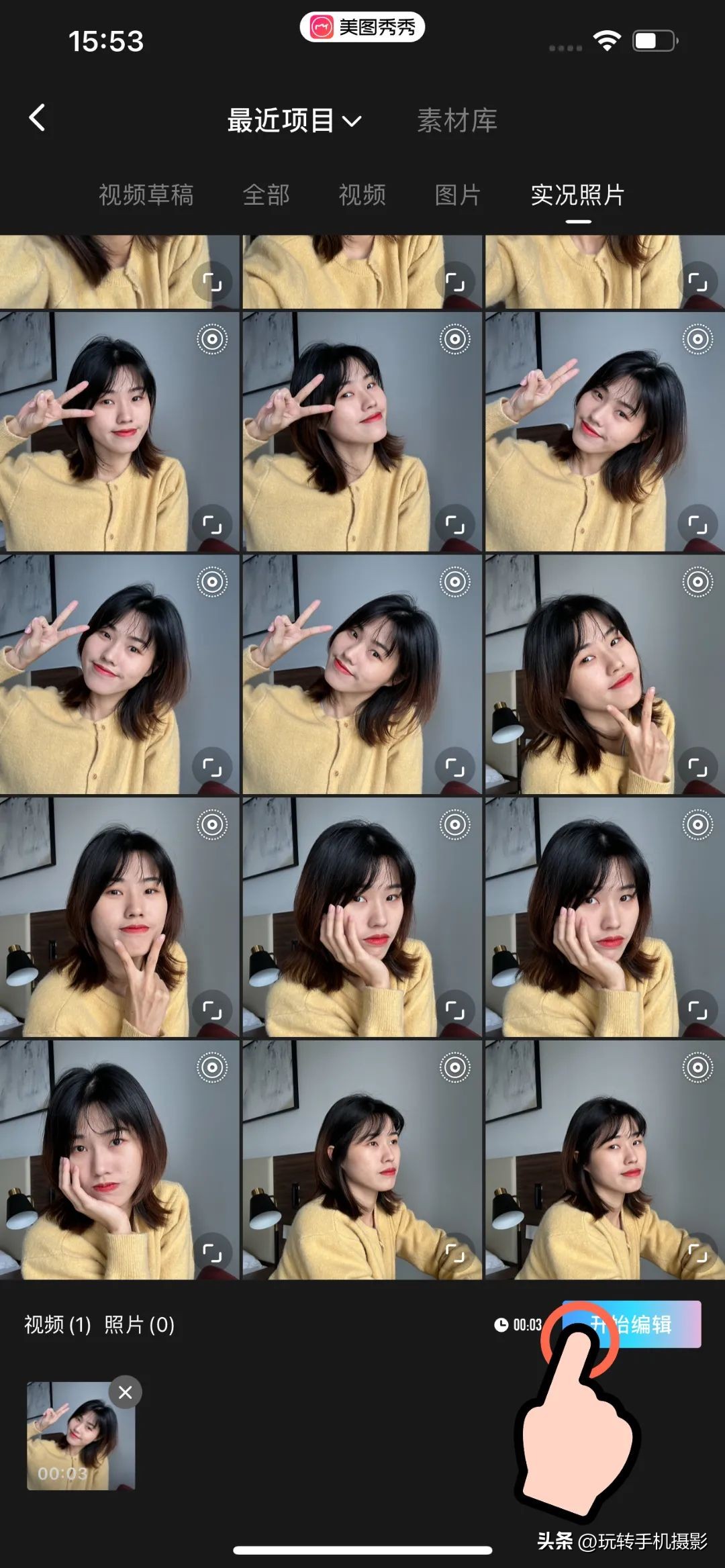
Task: Switch to the 图片 tab
Action: (456, 196)
